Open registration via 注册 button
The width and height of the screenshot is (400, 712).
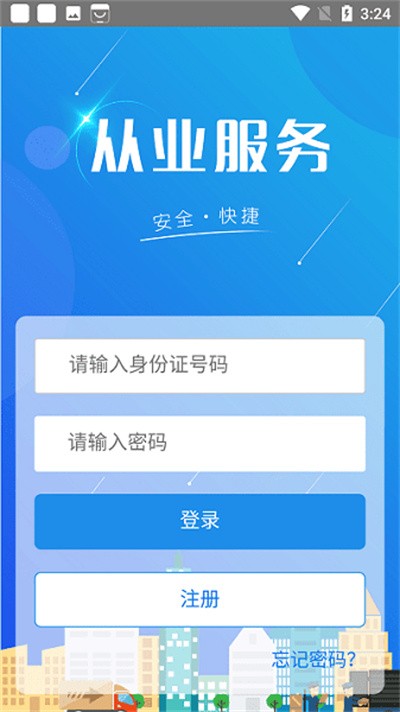tap(200, 599)
